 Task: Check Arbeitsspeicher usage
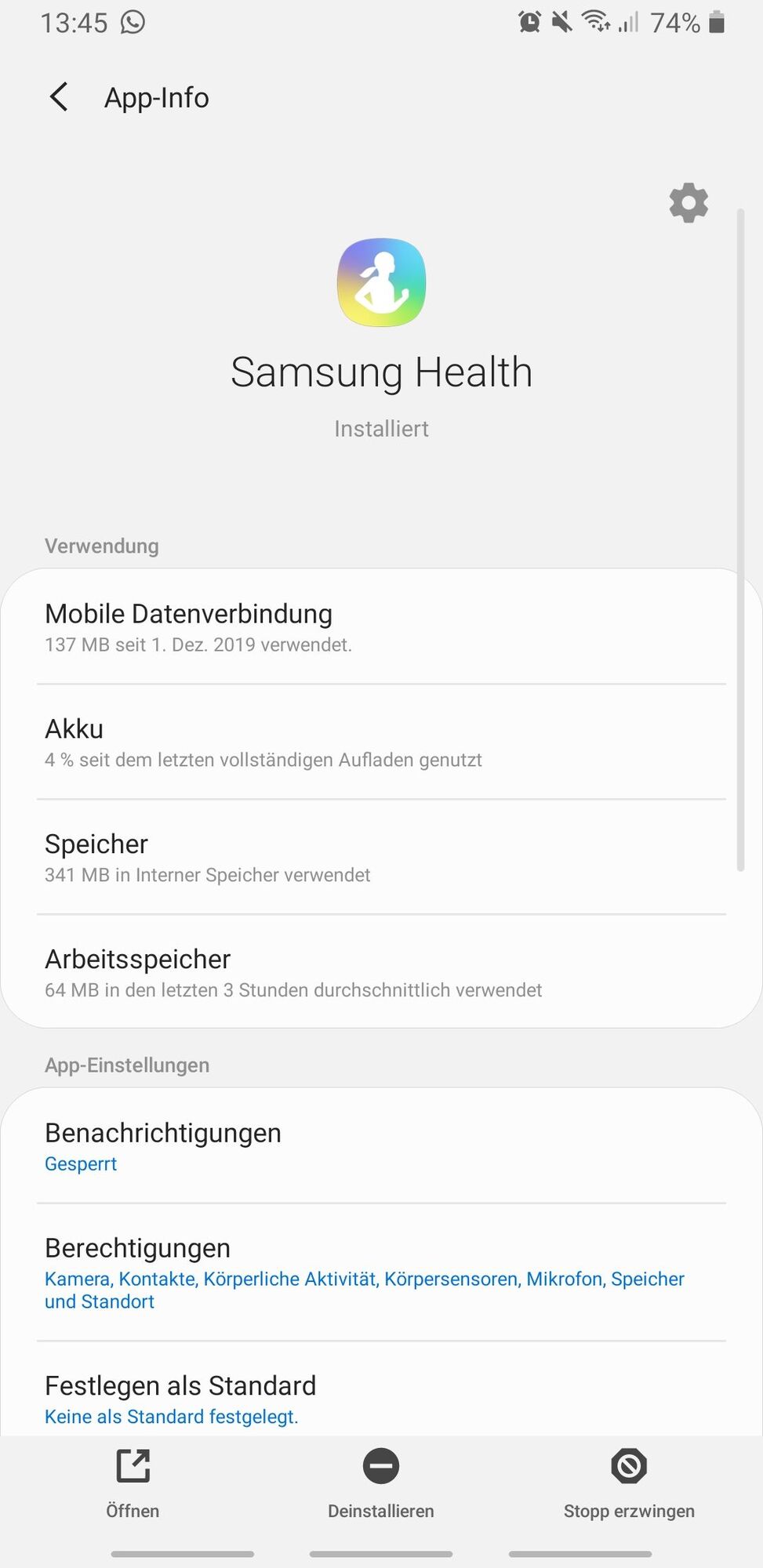[x=381, y=973]
